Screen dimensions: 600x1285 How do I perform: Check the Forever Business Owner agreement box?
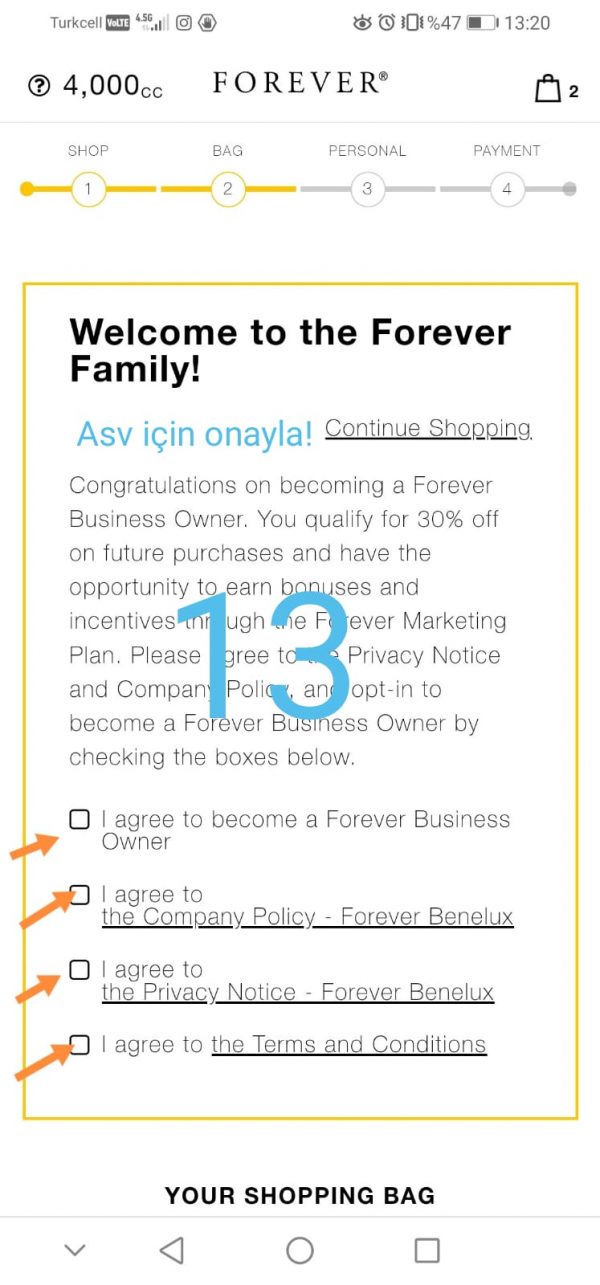[80, 820]
